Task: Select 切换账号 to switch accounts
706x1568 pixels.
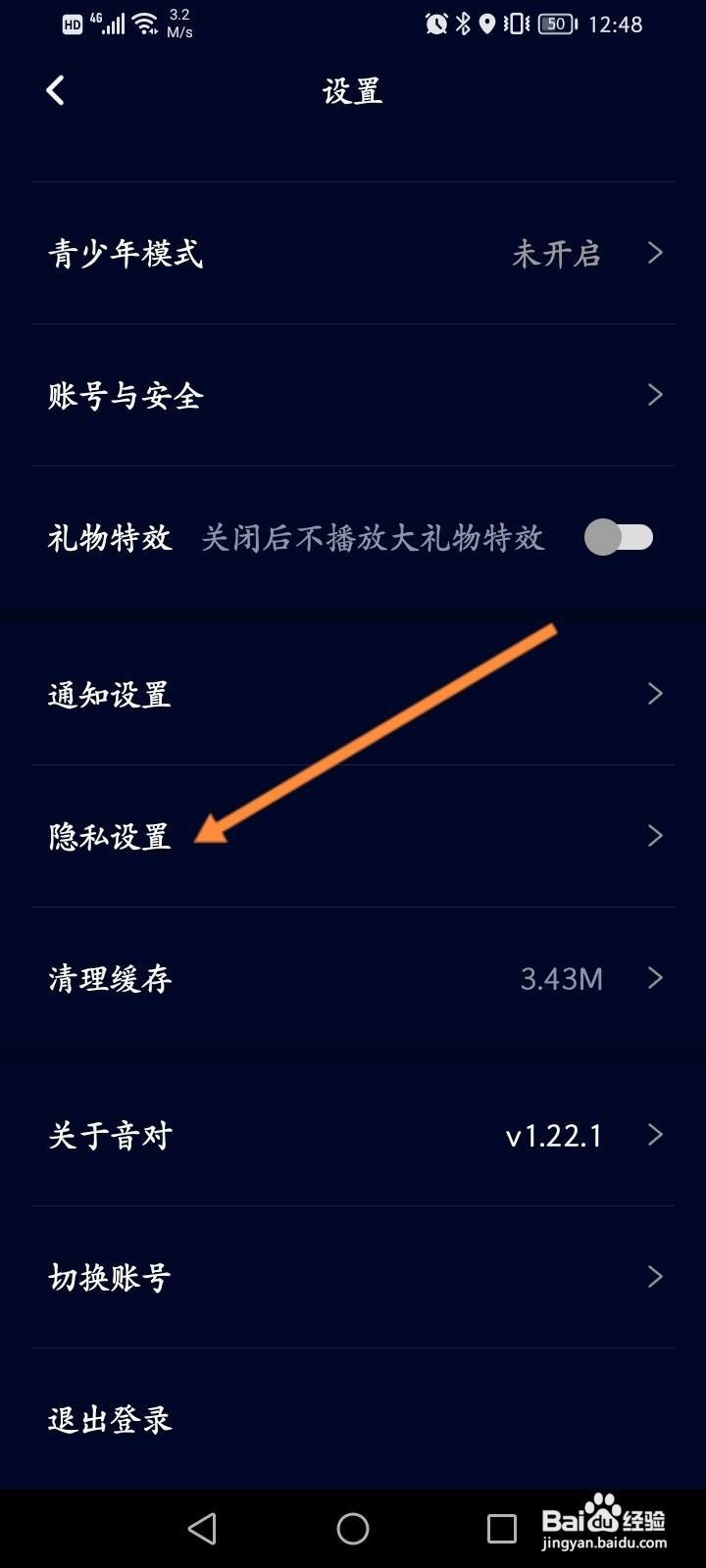Action: (x=353, y=1276)
